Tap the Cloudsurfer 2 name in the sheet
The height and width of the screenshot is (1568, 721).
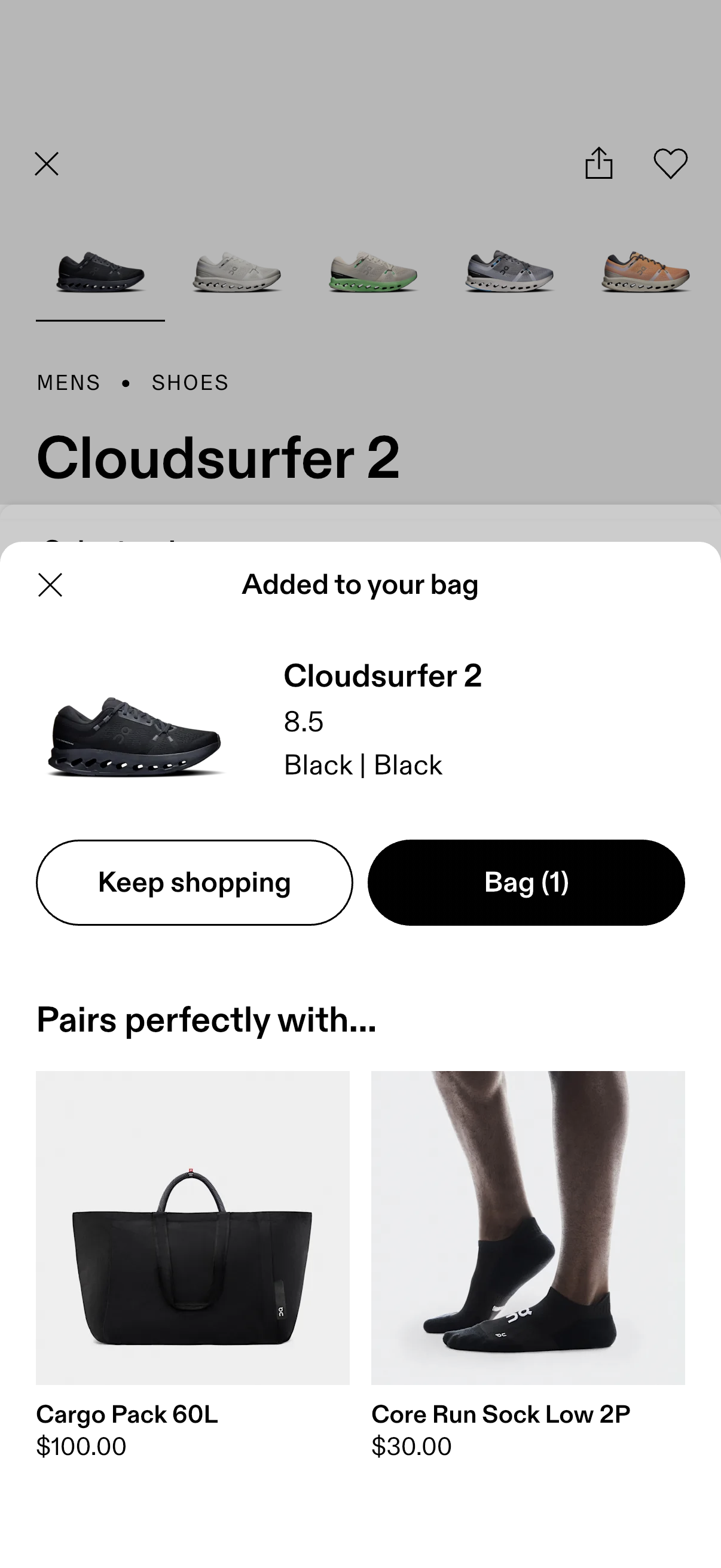(383, 676)
